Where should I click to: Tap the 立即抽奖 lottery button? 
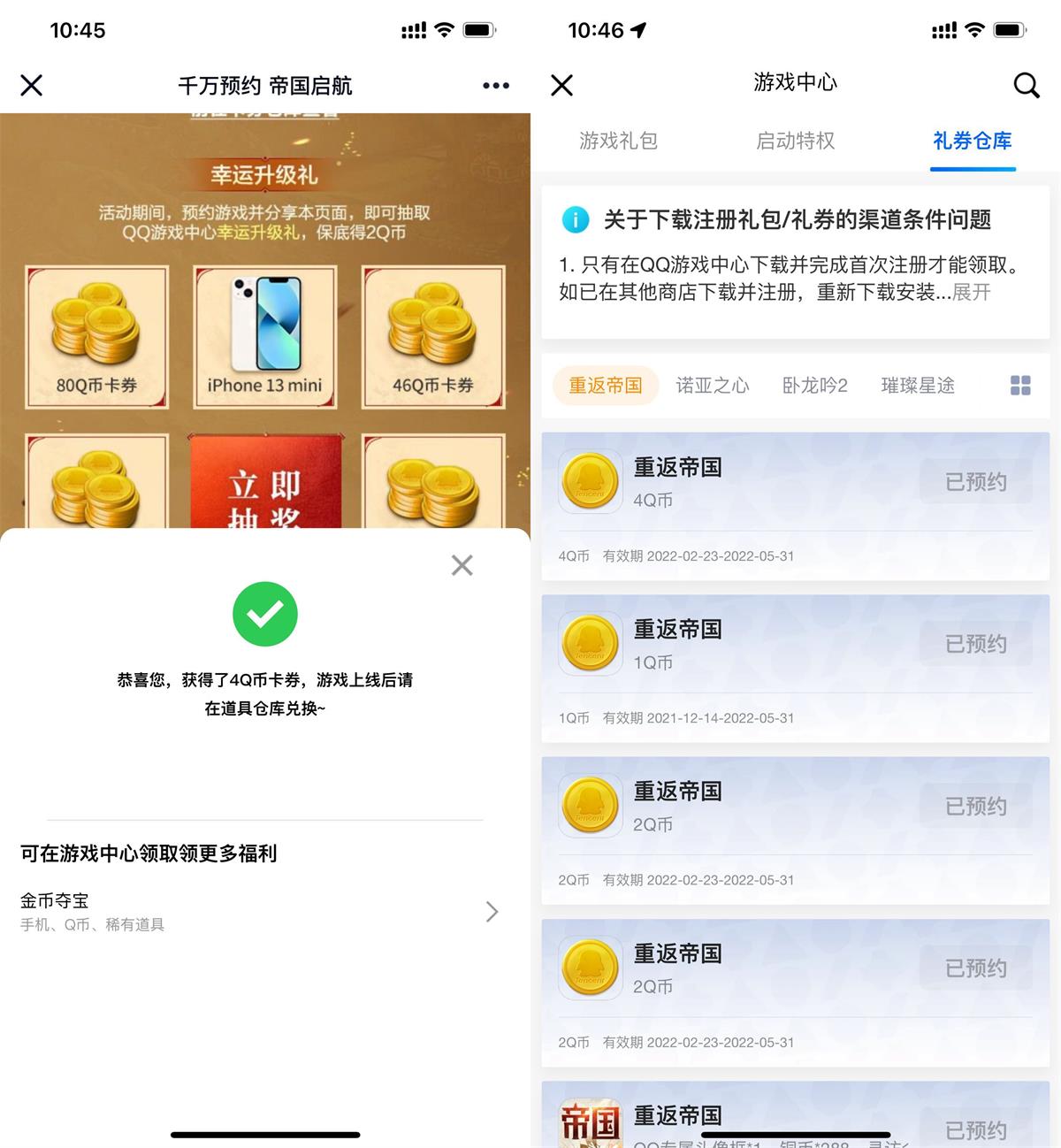tap(265, 495)
